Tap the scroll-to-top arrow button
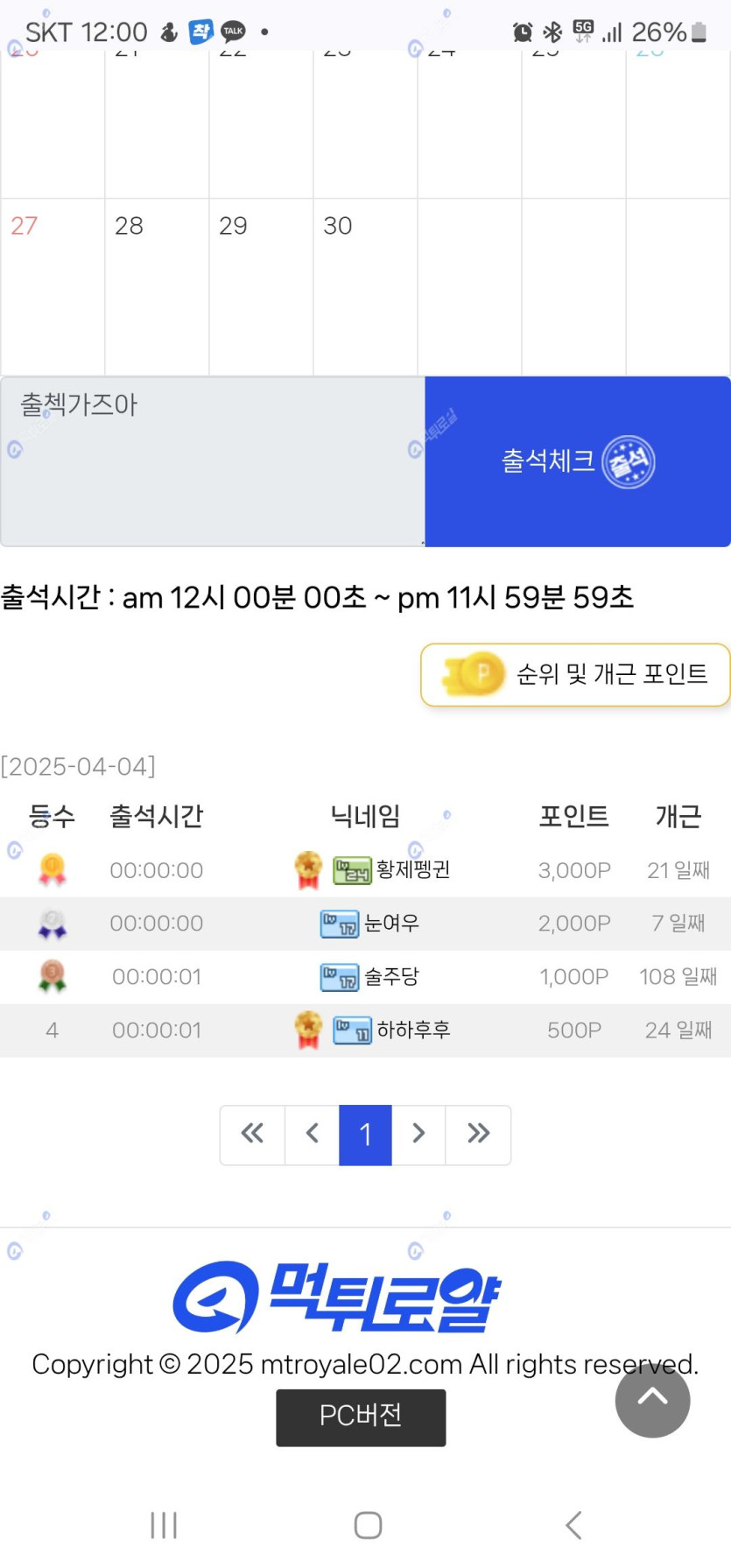This screenshot has width=731, height=1568. [652, 1400]
